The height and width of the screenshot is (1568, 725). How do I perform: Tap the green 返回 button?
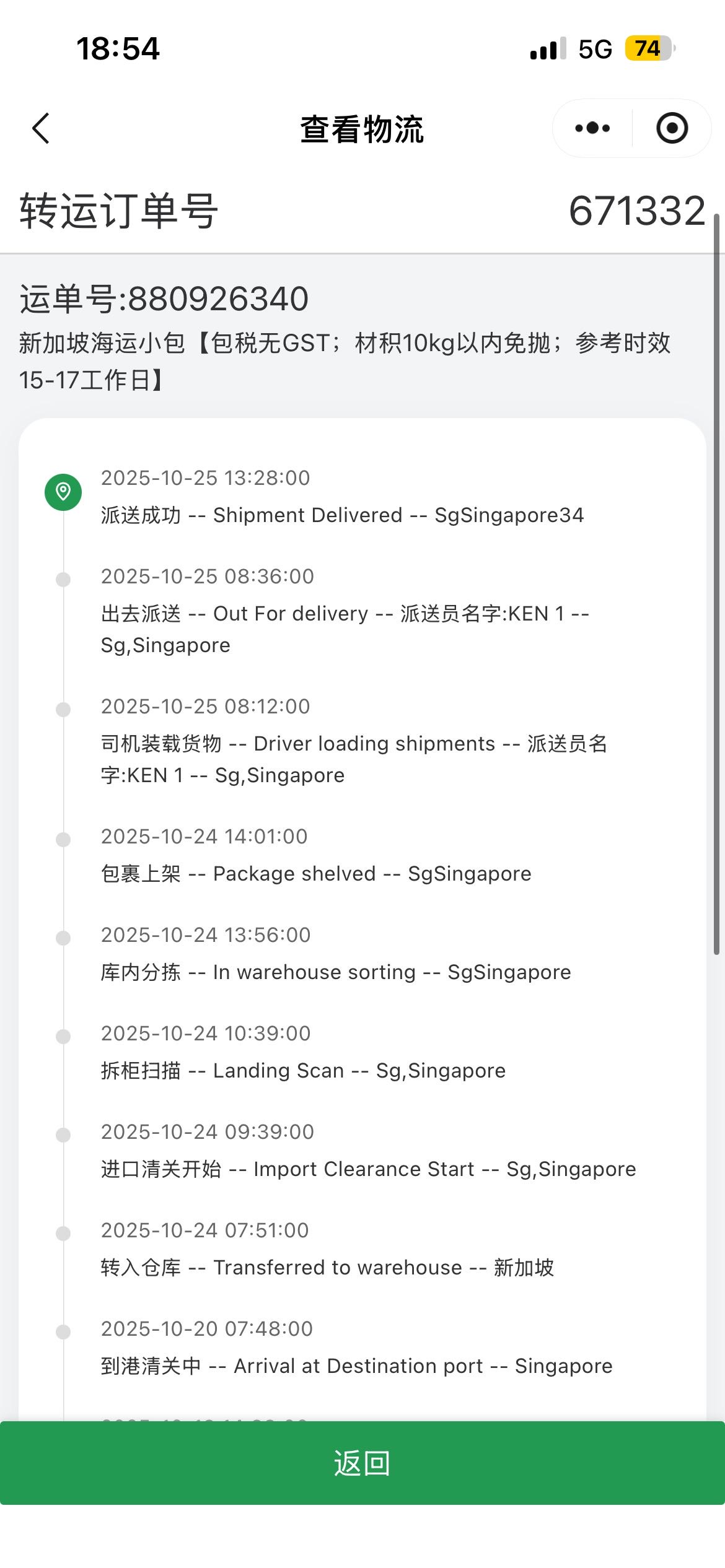tap(362, 1464)
